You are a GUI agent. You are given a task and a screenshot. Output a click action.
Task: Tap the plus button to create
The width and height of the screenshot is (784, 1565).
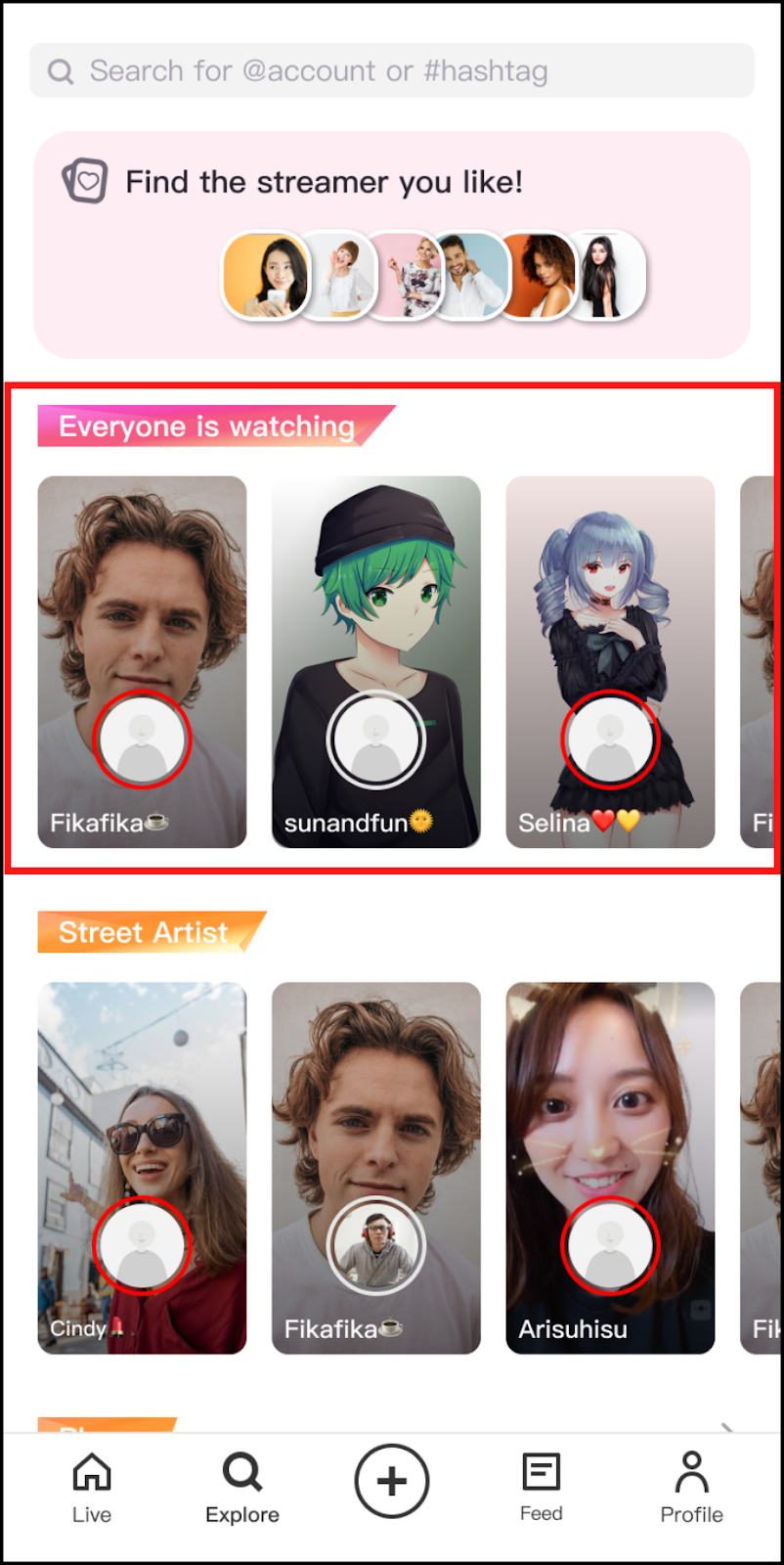(392, 1481)
